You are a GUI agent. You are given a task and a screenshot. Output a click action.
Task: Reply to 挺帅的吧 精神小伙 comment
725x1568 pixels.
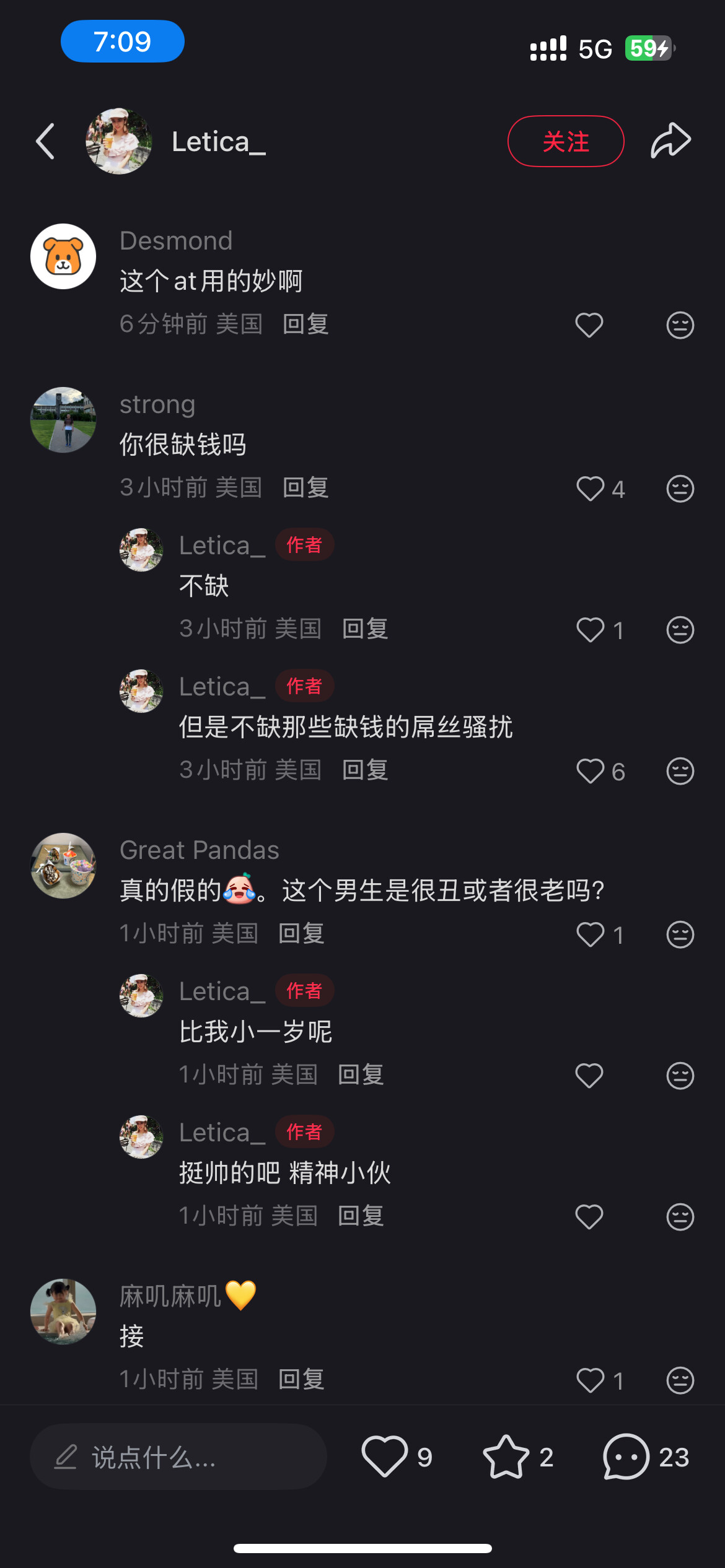tap(361, 1216)
